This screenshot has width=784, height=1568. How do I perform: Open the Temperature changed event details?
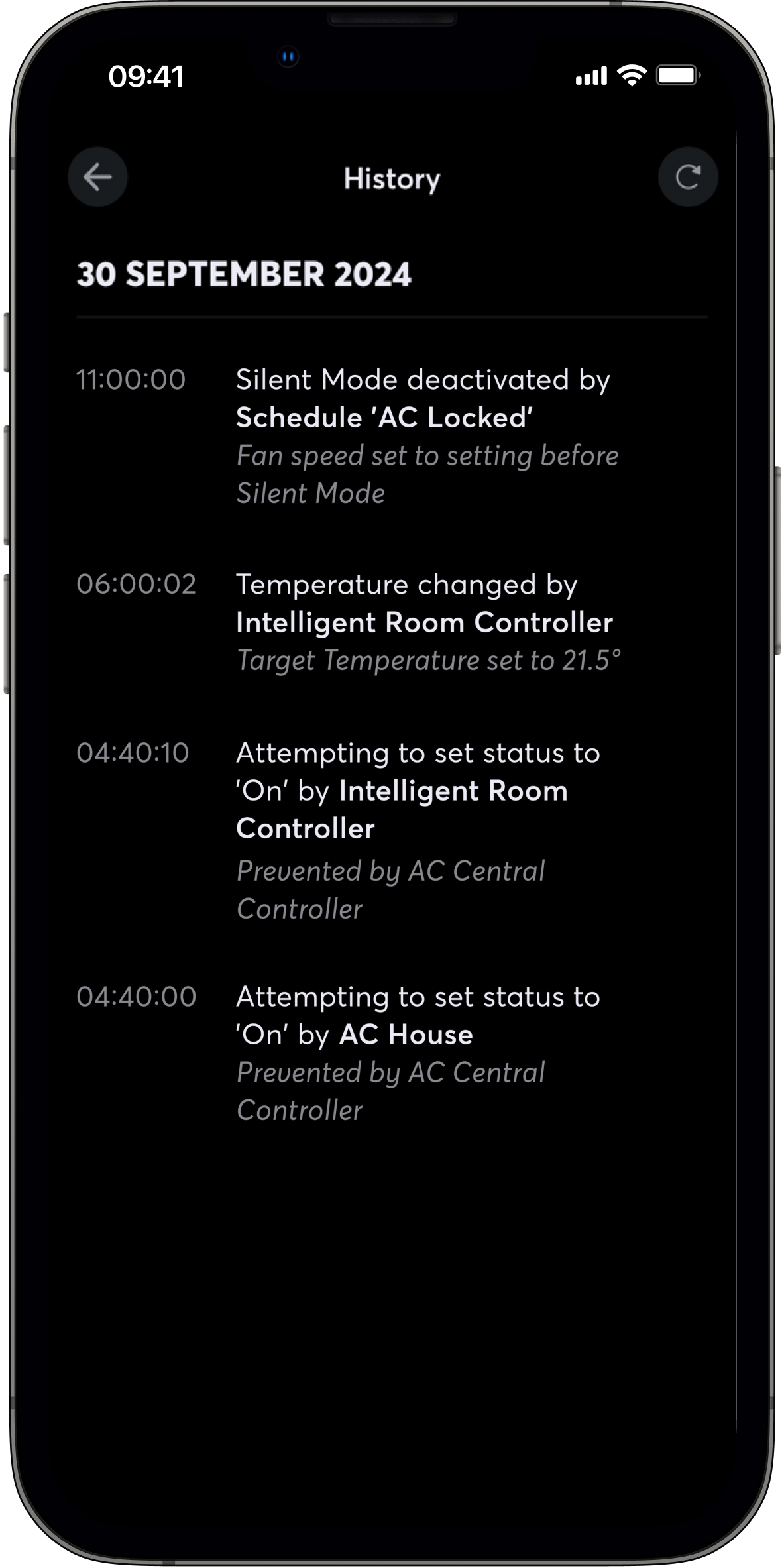click(392, 620)
